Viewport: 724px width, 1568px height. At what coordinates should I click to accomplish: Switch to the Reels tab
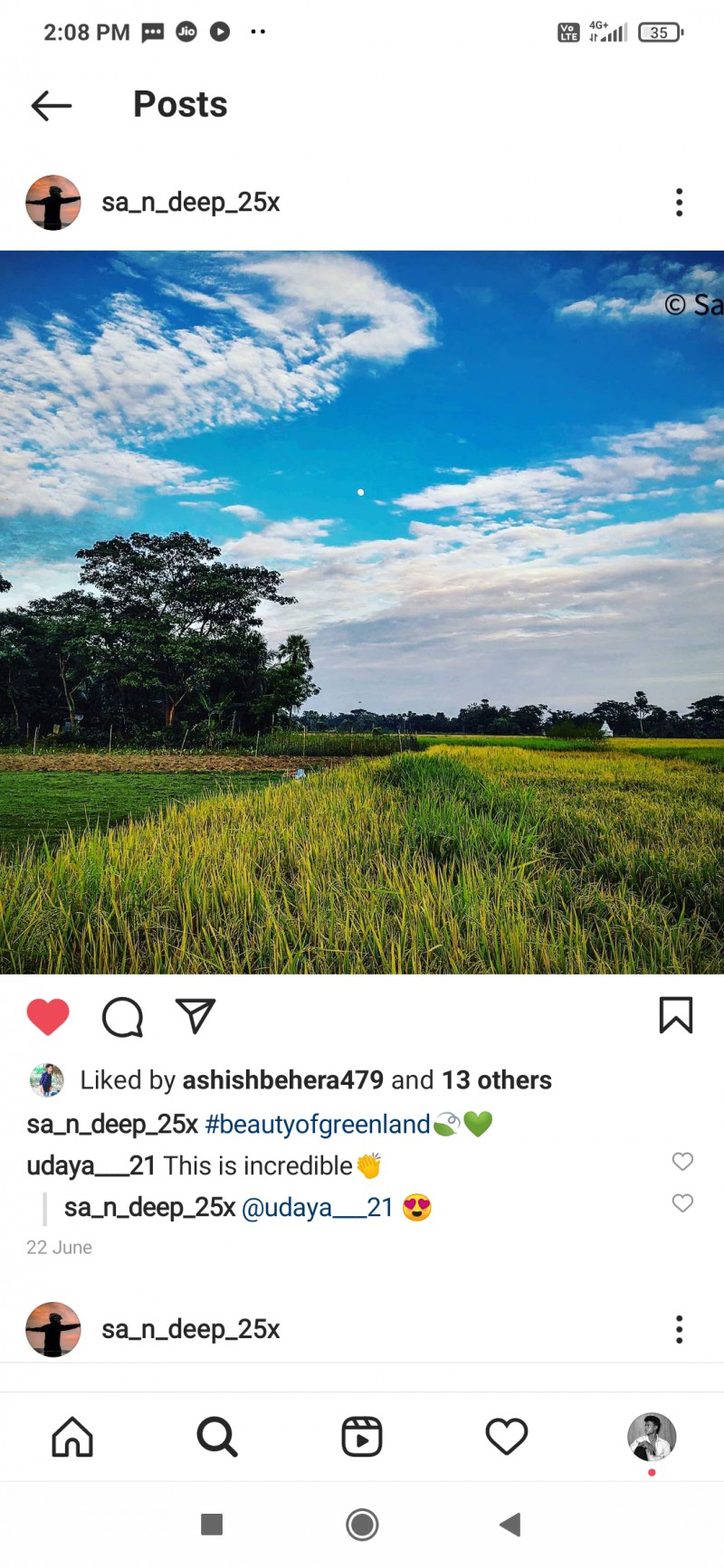(362, 1437)
